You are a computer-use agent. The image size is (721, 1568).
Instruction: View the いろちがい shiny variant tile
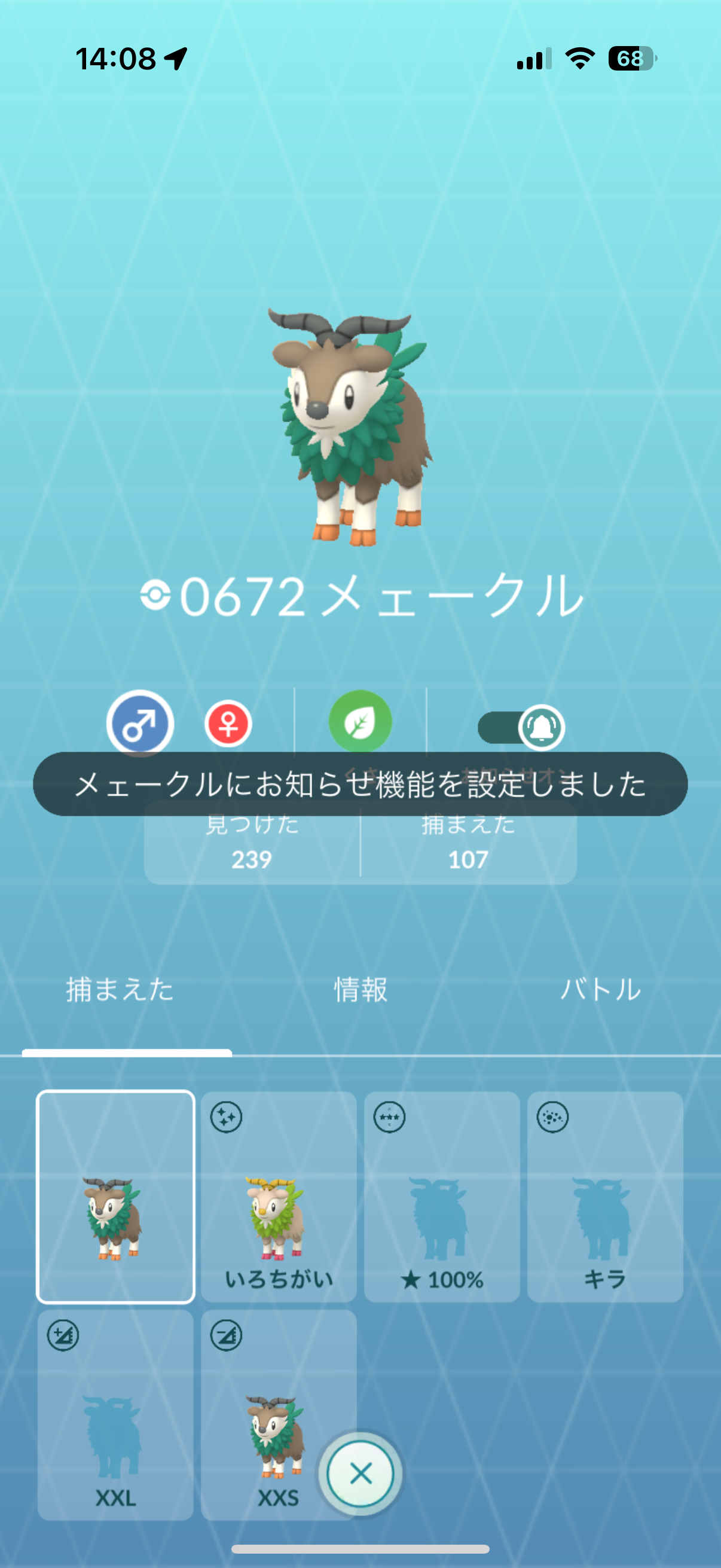click(279, 1196)
